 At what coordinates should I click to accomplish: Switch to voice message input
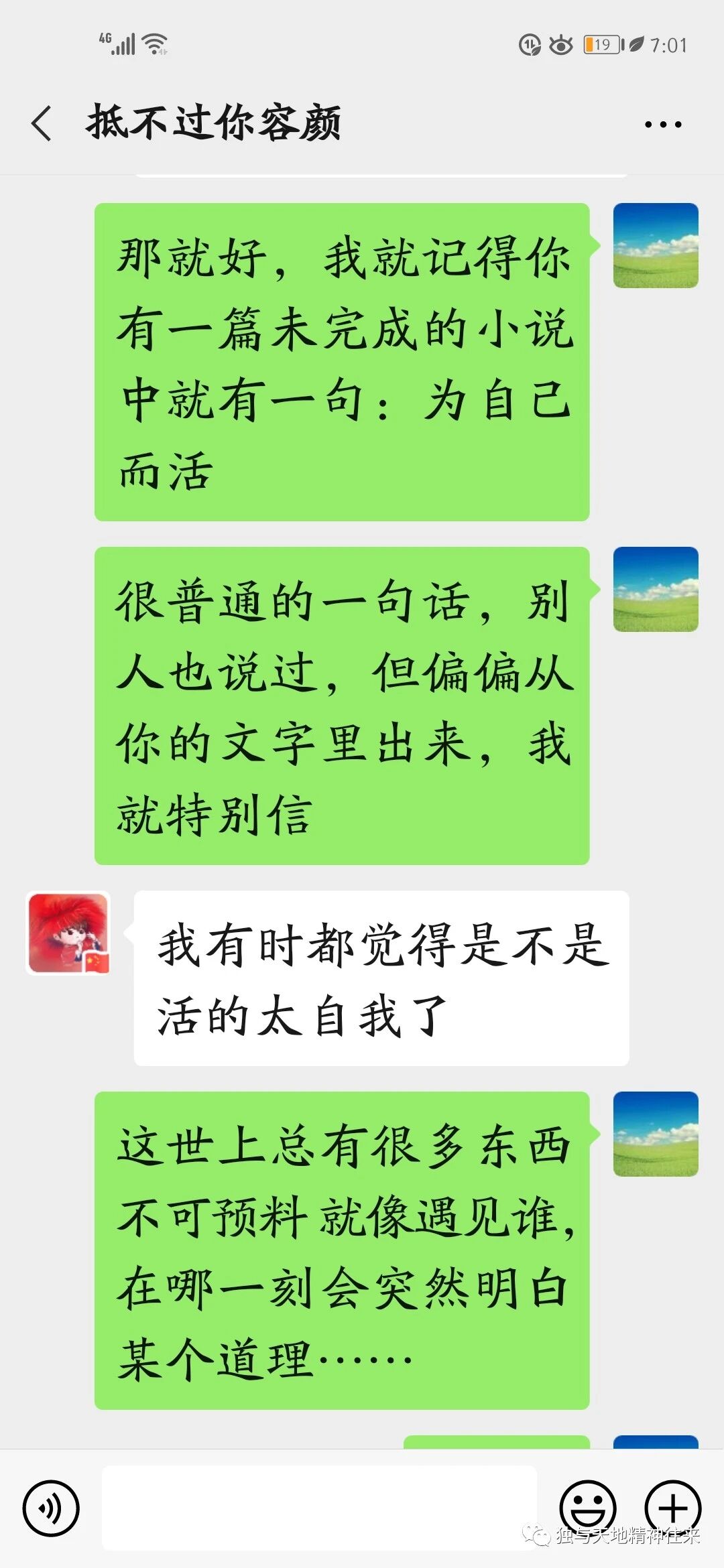pyautogui.click(x=51, y=1508)
